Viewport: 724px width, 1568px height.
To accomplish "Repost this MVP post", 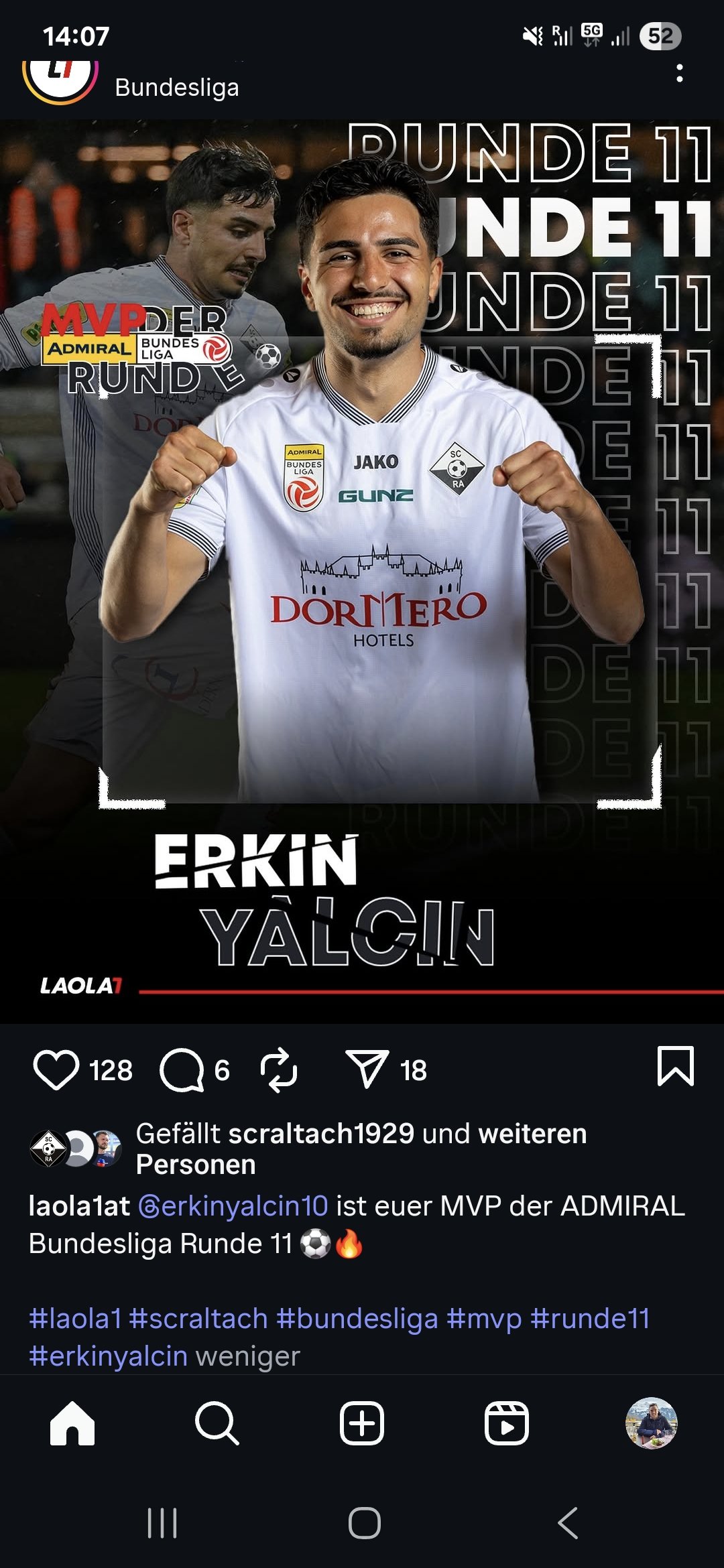I will point(279,1070).
